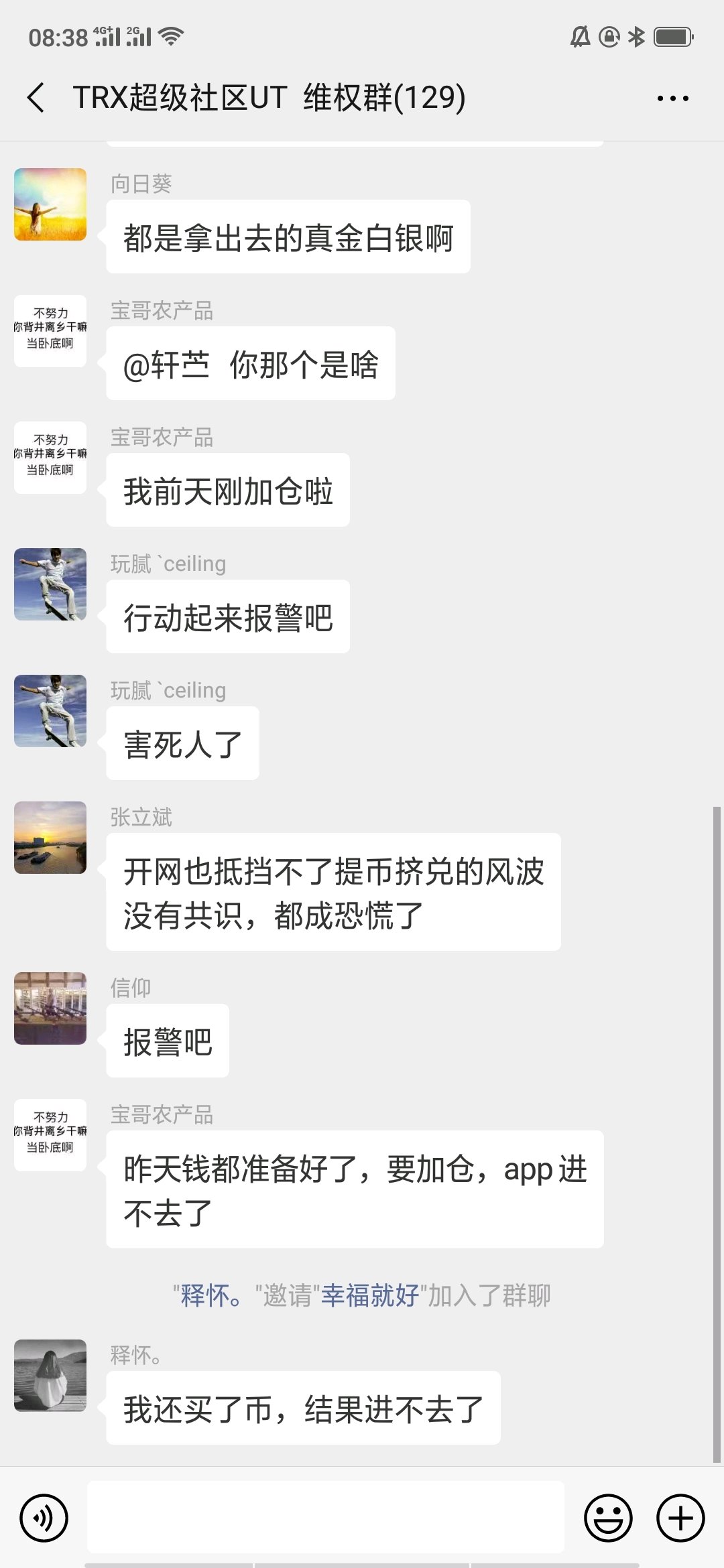
Task: Open avatar beside 我还买了币 message
Action: 50,1376
